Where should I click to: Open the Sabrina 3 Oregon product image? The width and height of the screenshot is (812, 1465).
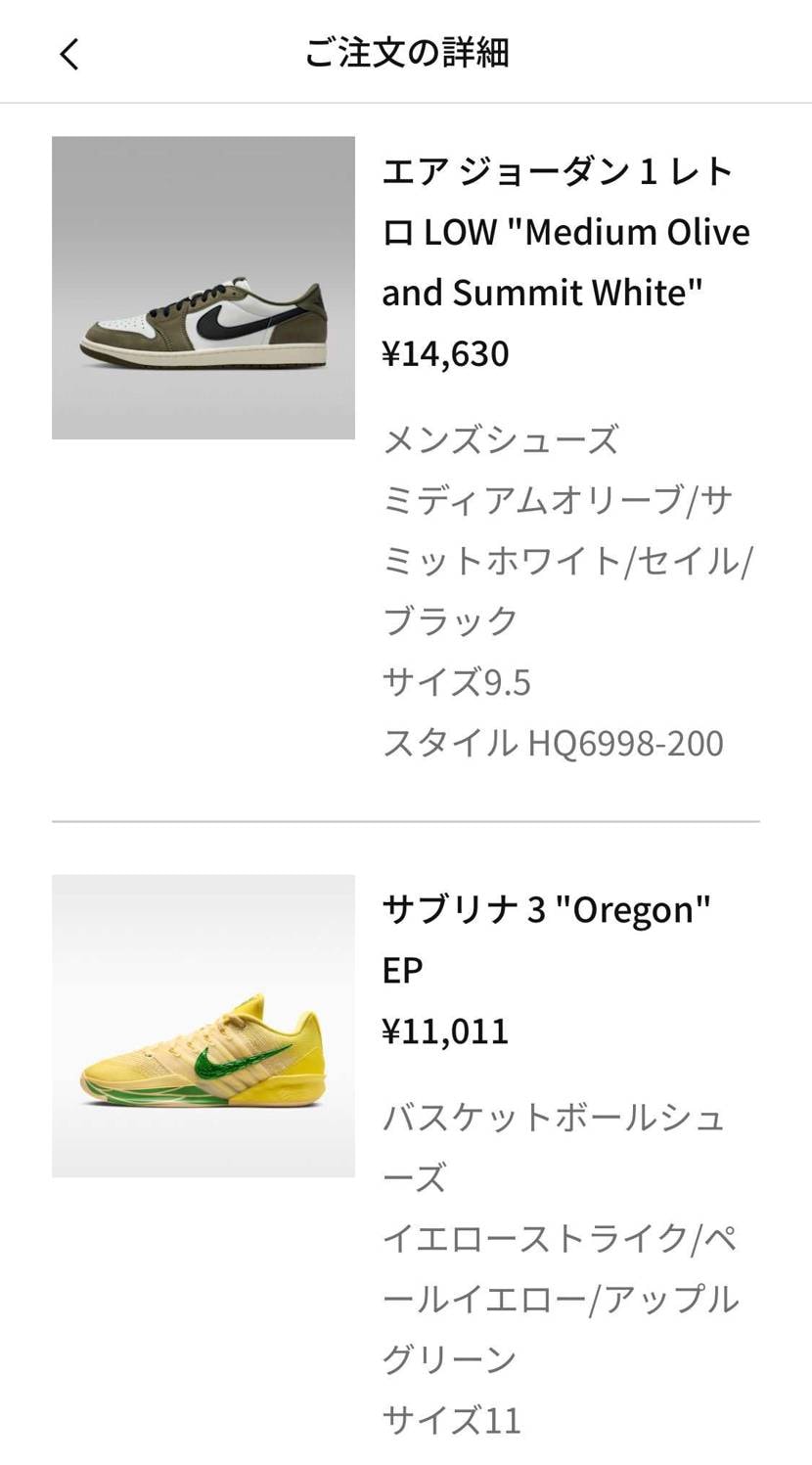pyautogui.click(x=203, y=1026)
